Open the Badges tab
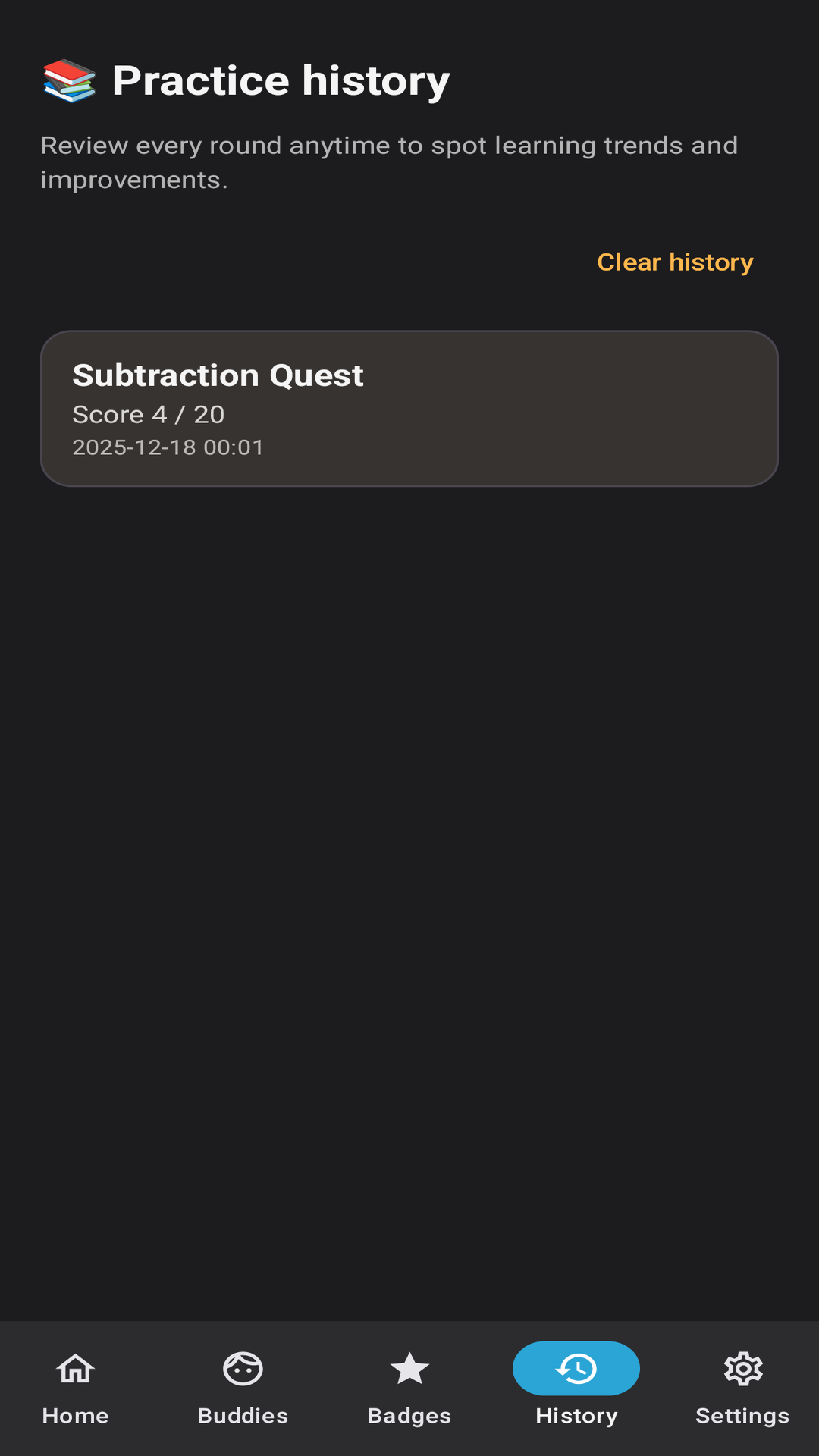This screenshot has width=819, height=1456. [x=409, y=1388]
